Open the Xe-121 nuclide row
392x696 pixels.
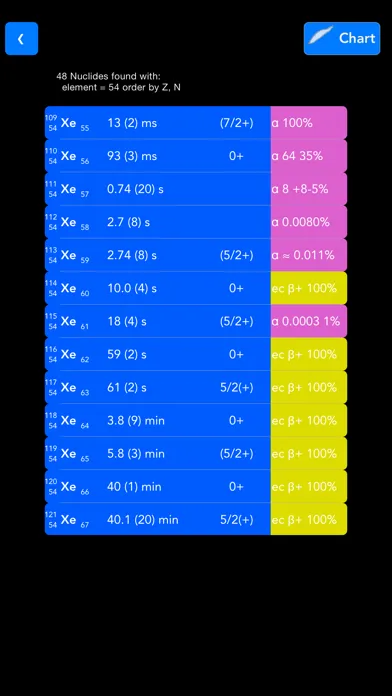pyautogui.click(x=196, y=519)
